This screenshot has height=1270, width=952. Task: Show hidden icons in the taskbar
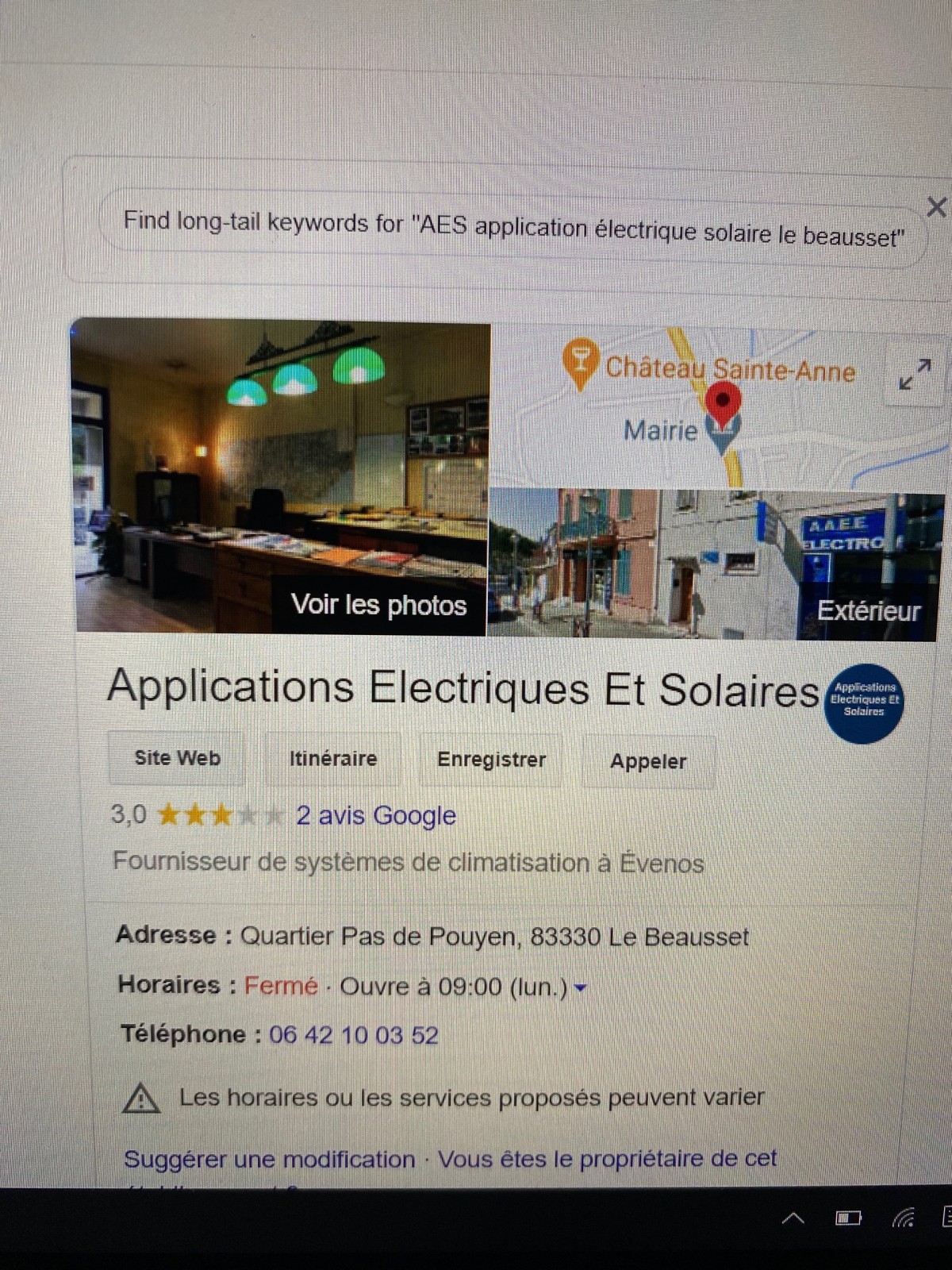[793, 1218]
